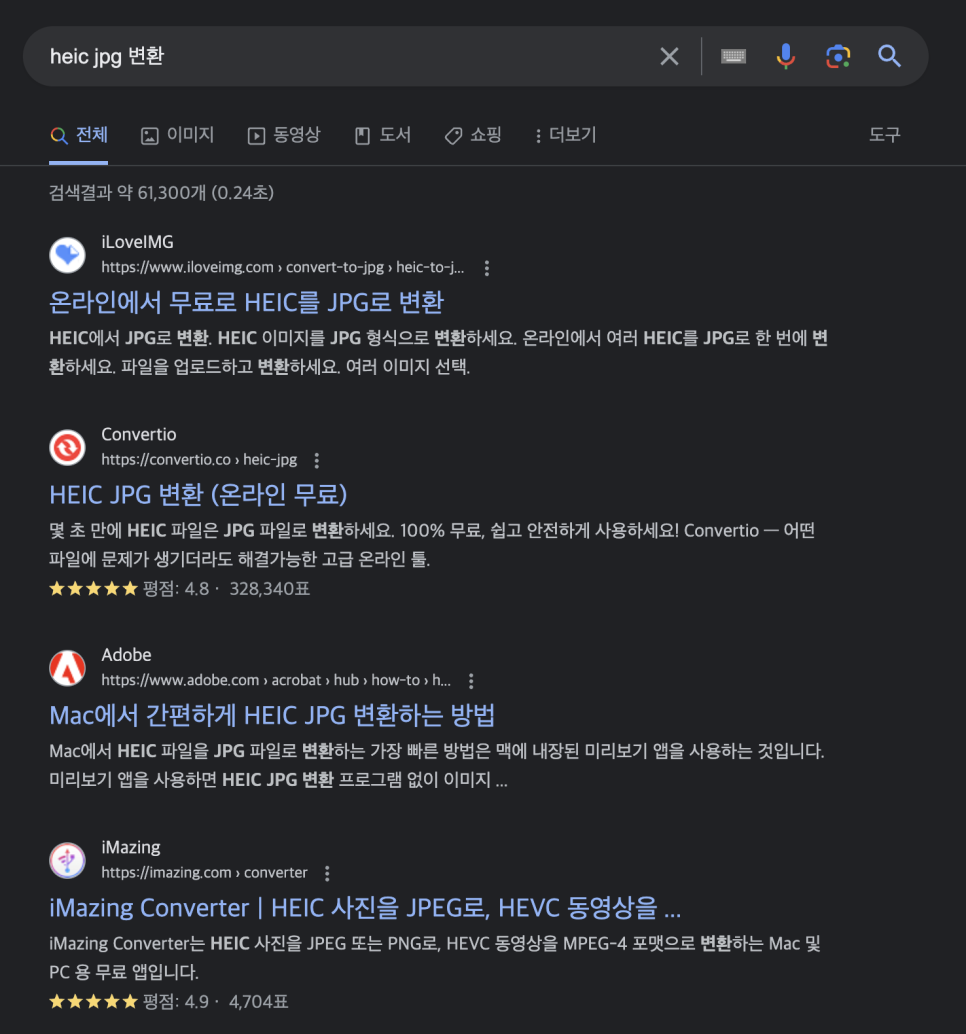
Task: Open Convertio result 'HEIC JPG 변환 (온라인 무료)'
Action: pyautogui.click(x=198, y=494)
